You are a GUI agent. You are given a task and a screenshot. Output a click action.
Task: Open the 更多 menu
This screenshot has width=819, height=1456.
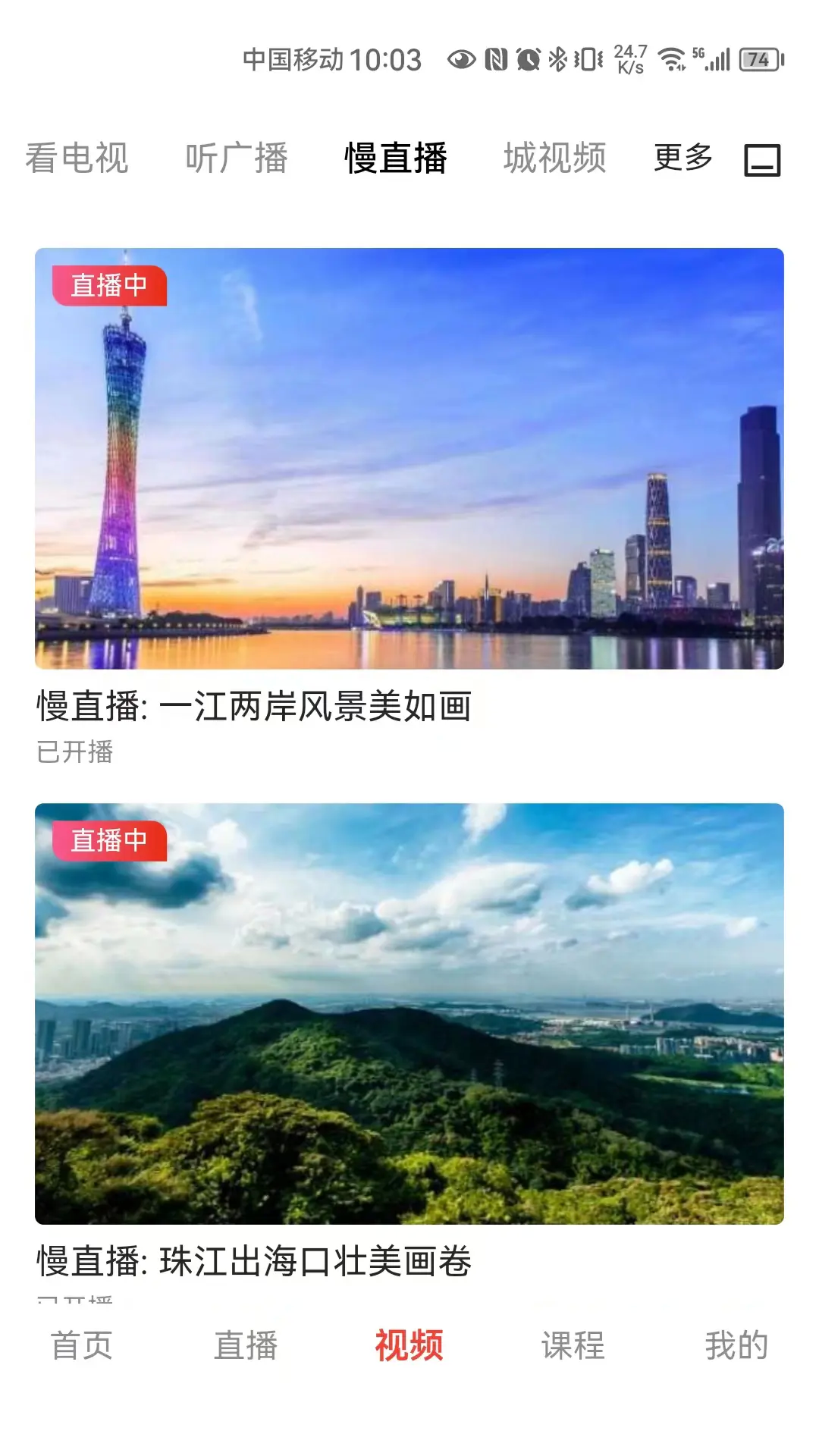pos(682,158)
